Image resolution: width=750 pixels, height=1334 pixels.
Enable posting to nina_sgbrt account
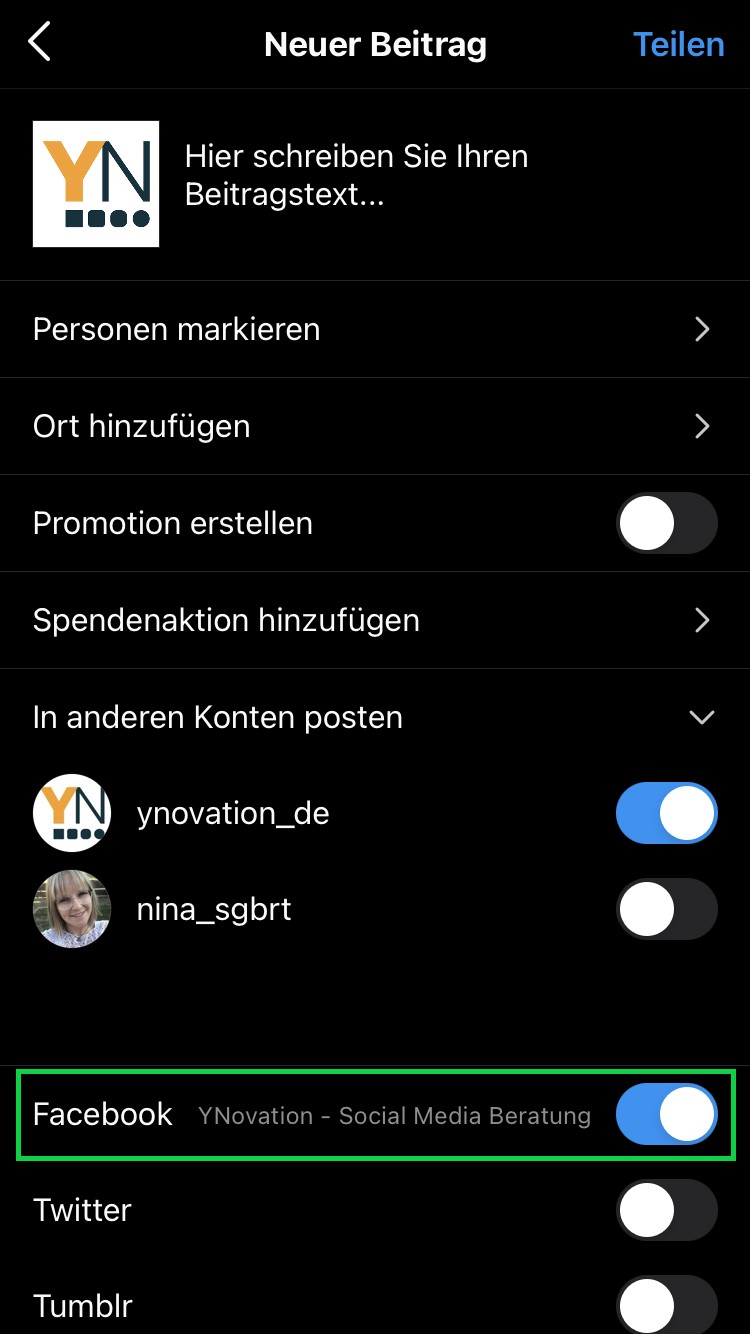click(x=667, y=909)
